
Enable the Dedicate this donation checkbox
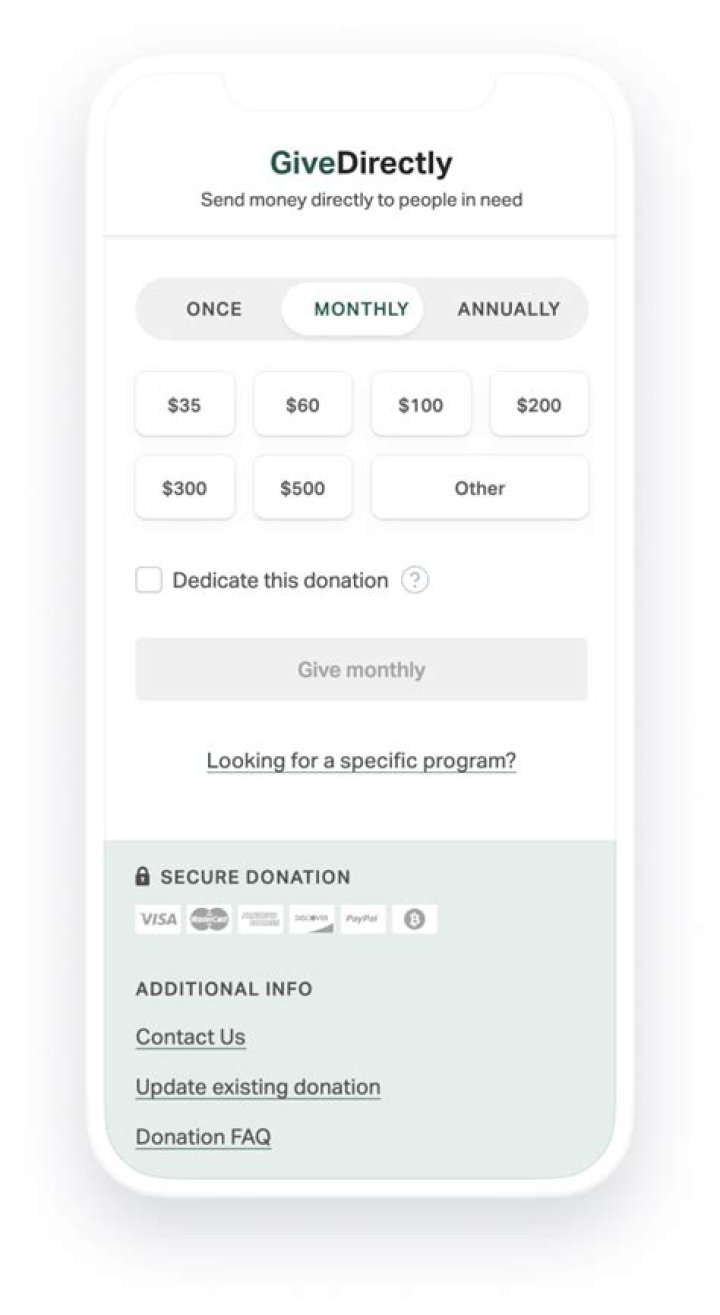click(x=148, y=580)
